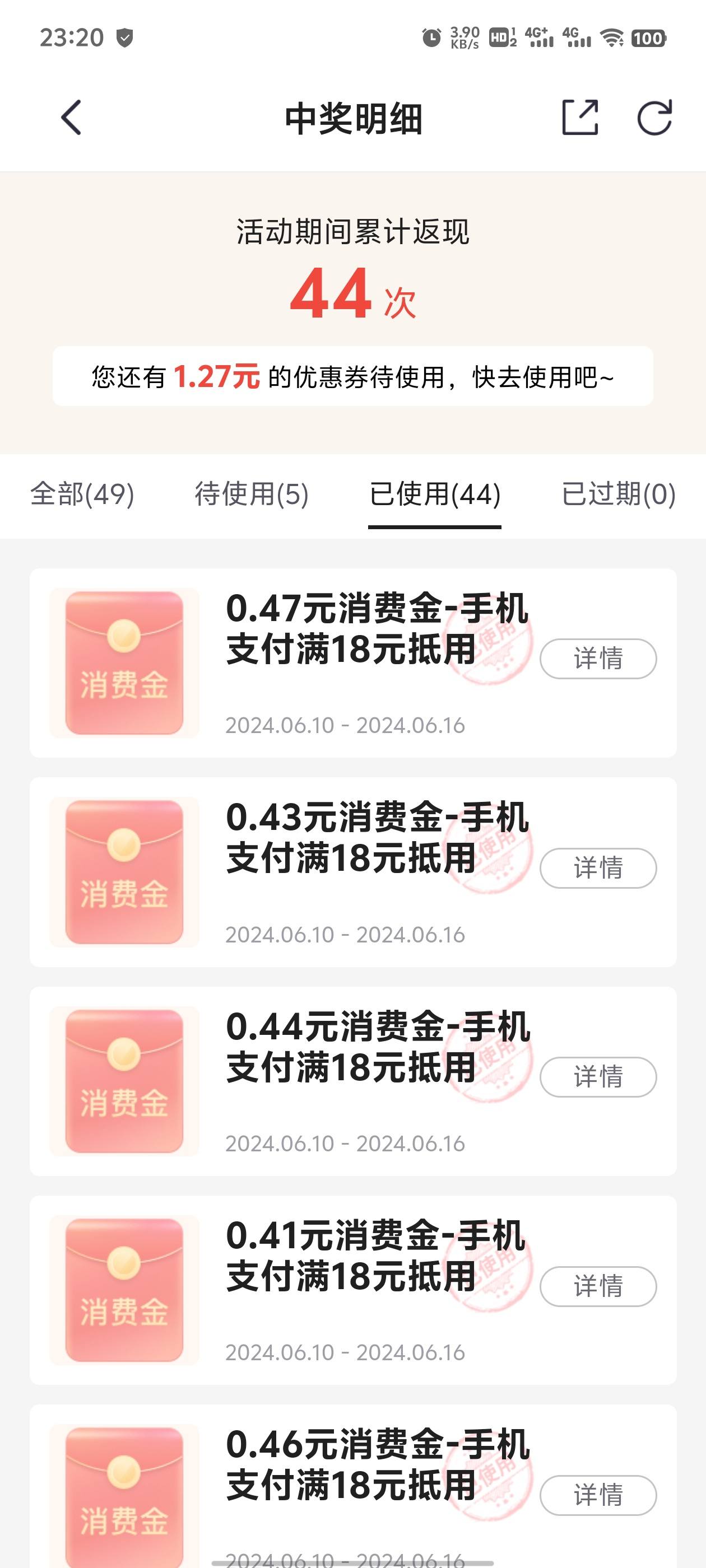Tap 详情 on the 0.41元消费金 coupon
Viewport: 706px width, 1568px height.
[598, 1286]
